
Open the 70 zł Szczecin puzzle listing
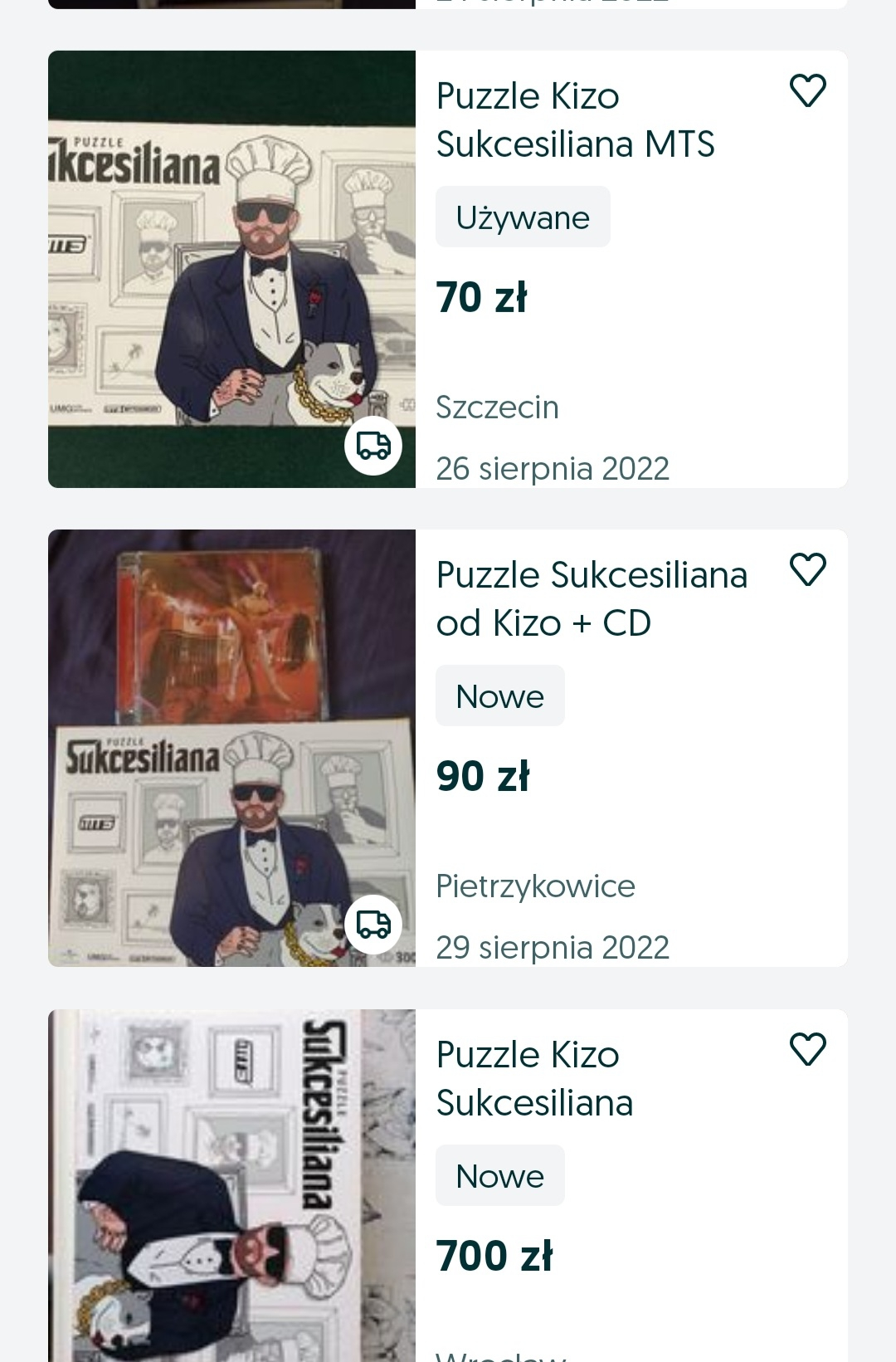tap(574, 120)
